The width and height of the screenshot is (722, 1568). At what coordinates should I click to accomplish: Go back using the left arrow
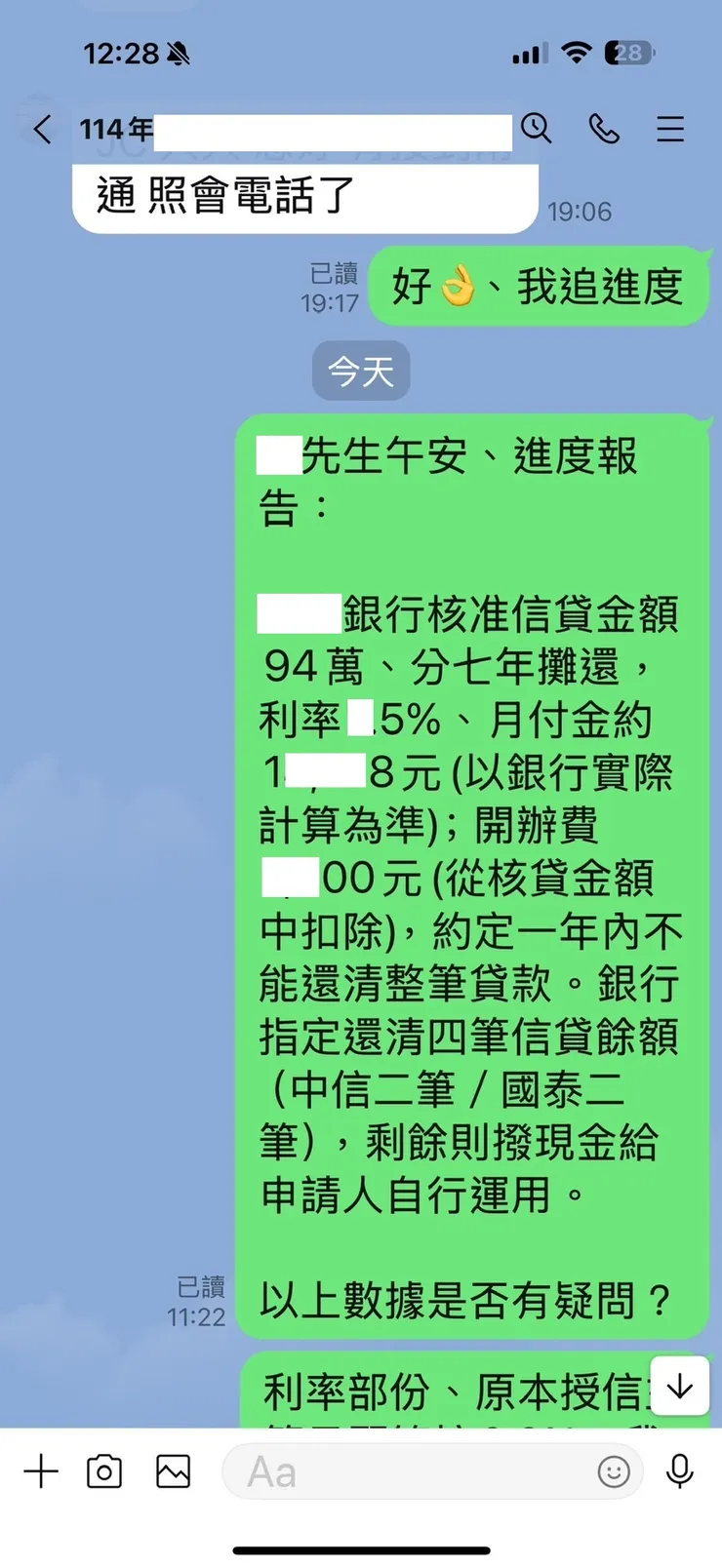[41, 129]
